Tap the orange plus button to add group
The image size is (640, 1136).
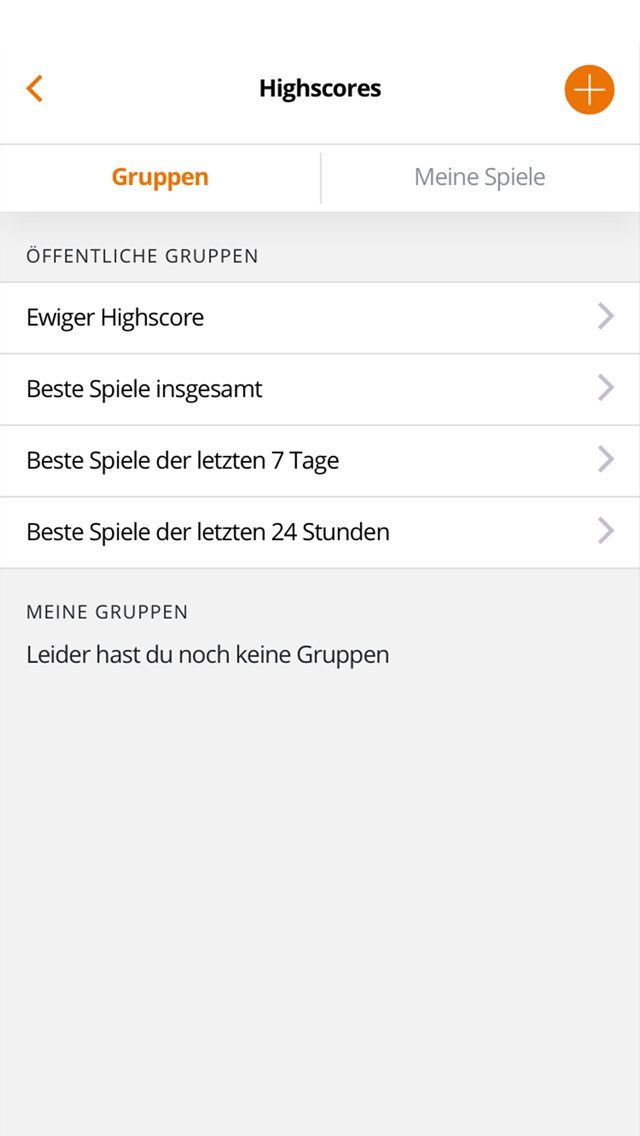(589, 90)
